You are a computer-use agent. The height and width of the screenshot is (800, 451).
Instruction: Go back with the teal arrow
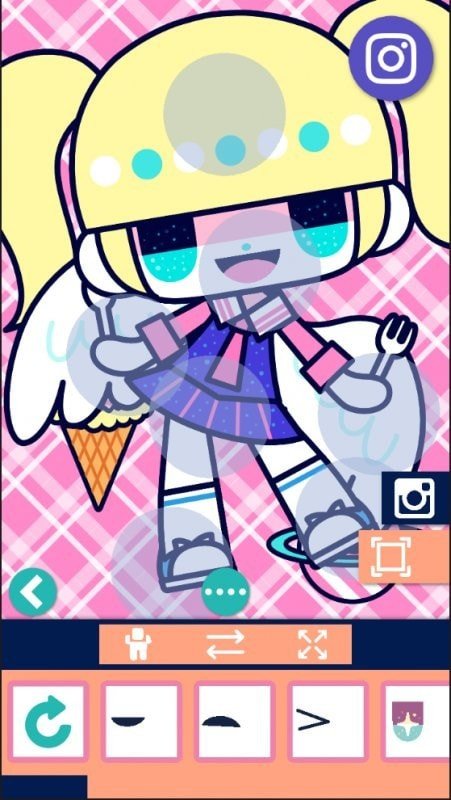(33, 592)
